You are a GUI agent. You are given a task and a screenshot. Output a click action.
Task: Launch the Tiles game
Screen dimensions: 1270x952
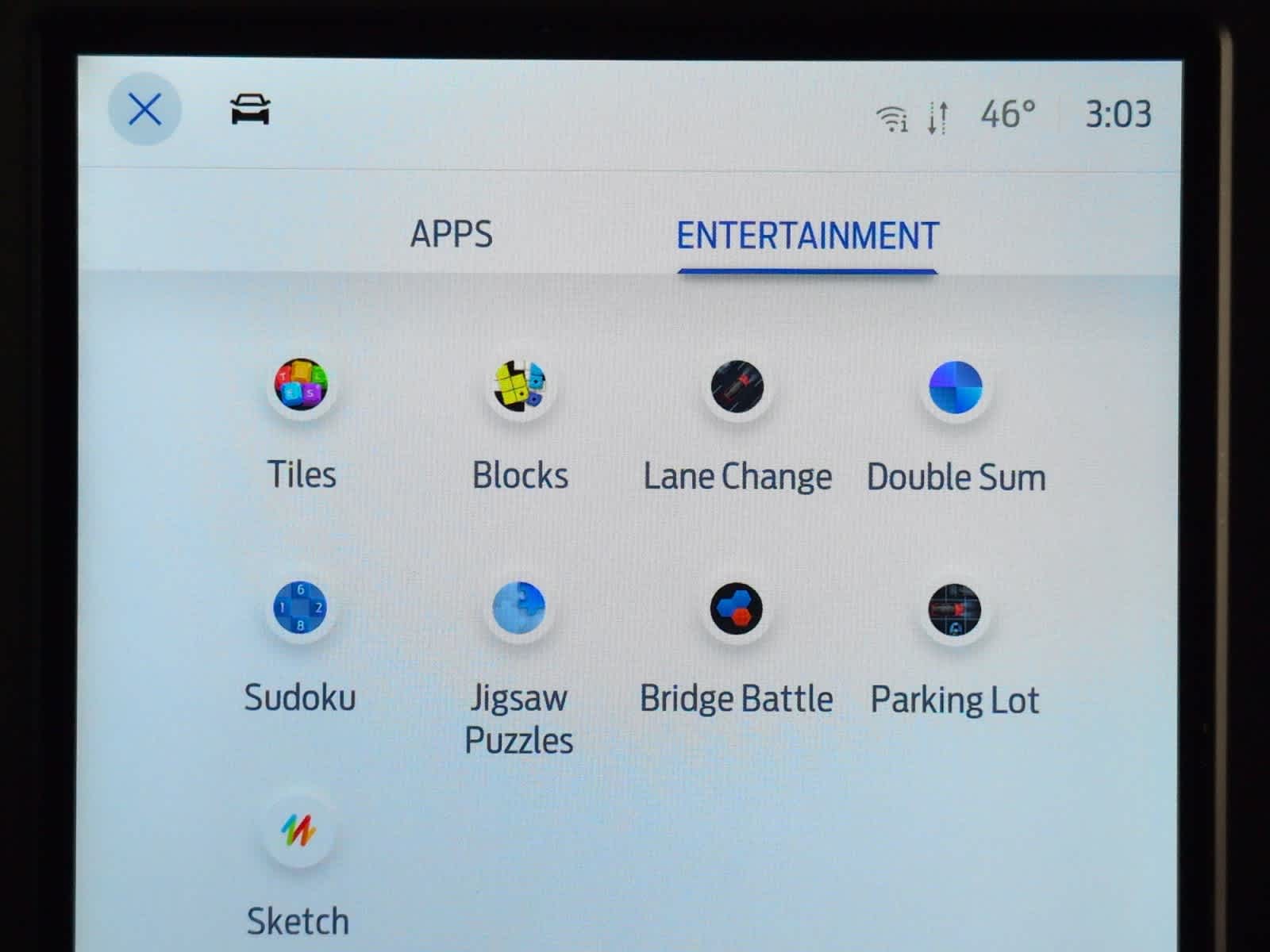301,386
